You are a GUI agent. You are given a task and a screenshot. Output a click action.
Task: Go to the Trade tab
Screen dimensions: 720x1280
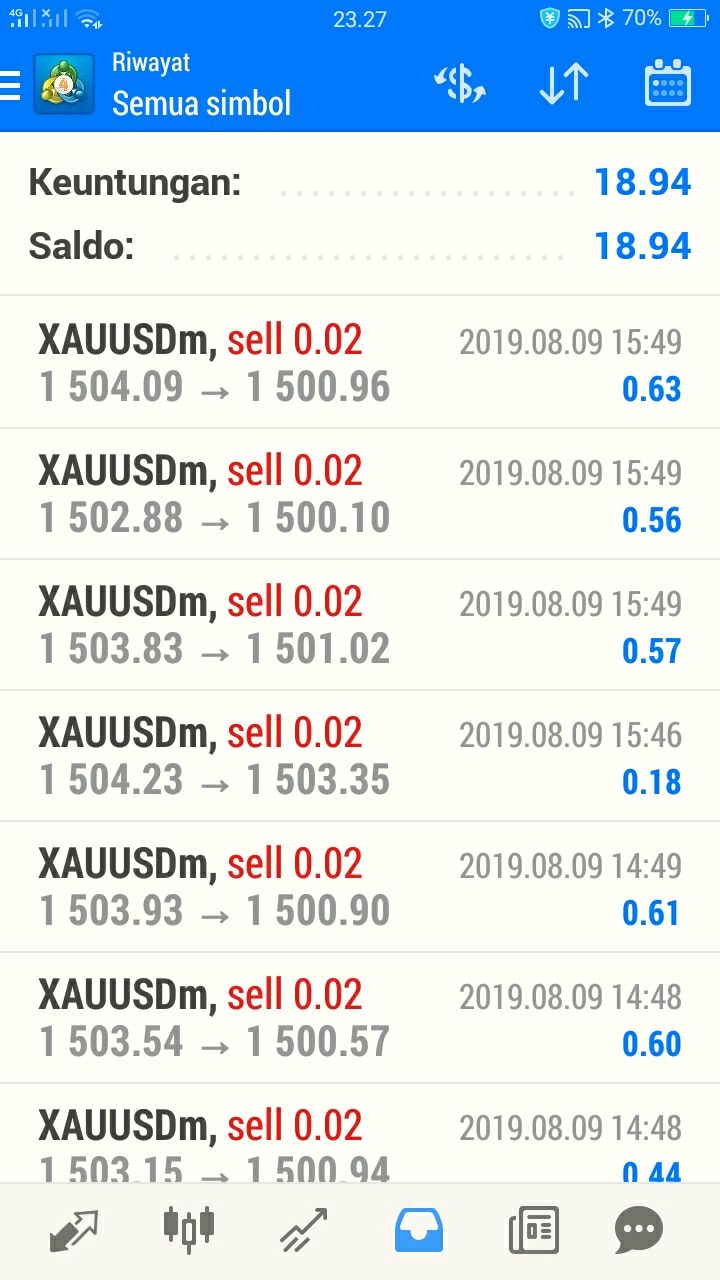tap(303, 1230)
